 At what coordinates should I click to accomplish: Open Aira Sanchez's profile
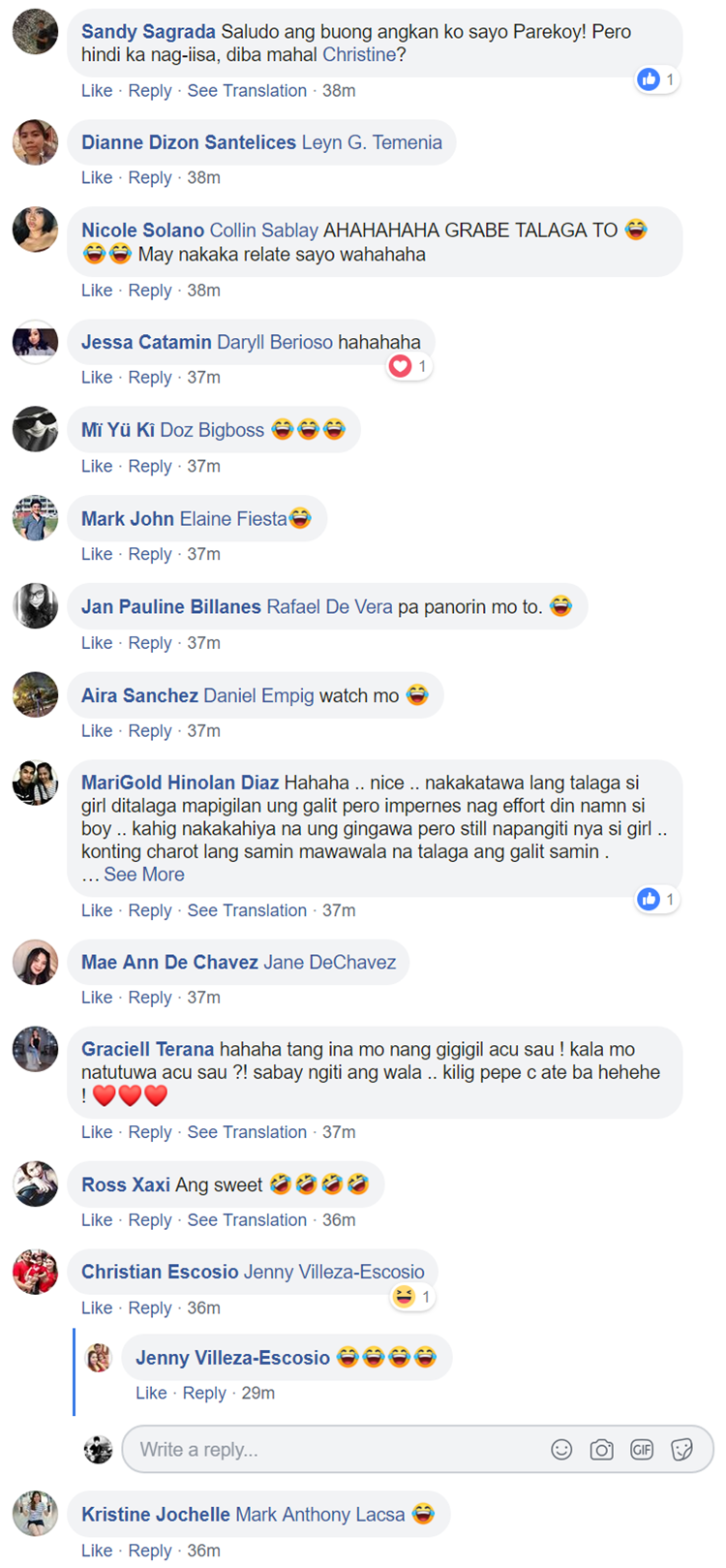click(x=139, y=695)
